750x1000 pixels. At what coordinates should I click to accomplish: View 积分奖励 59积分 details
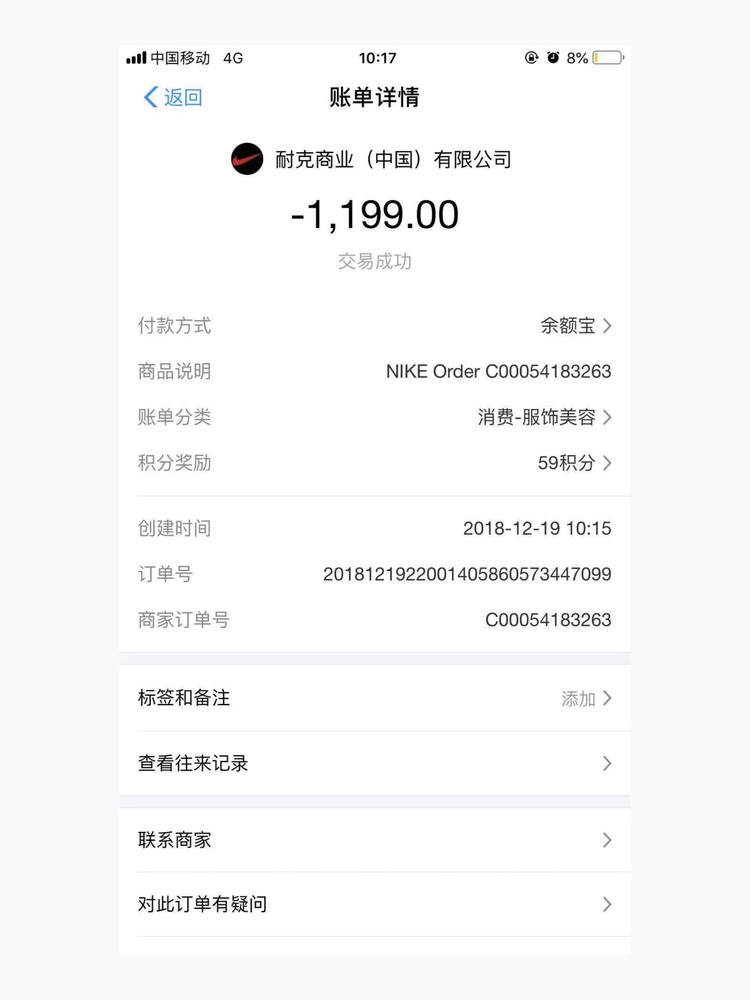coord(574,463)
